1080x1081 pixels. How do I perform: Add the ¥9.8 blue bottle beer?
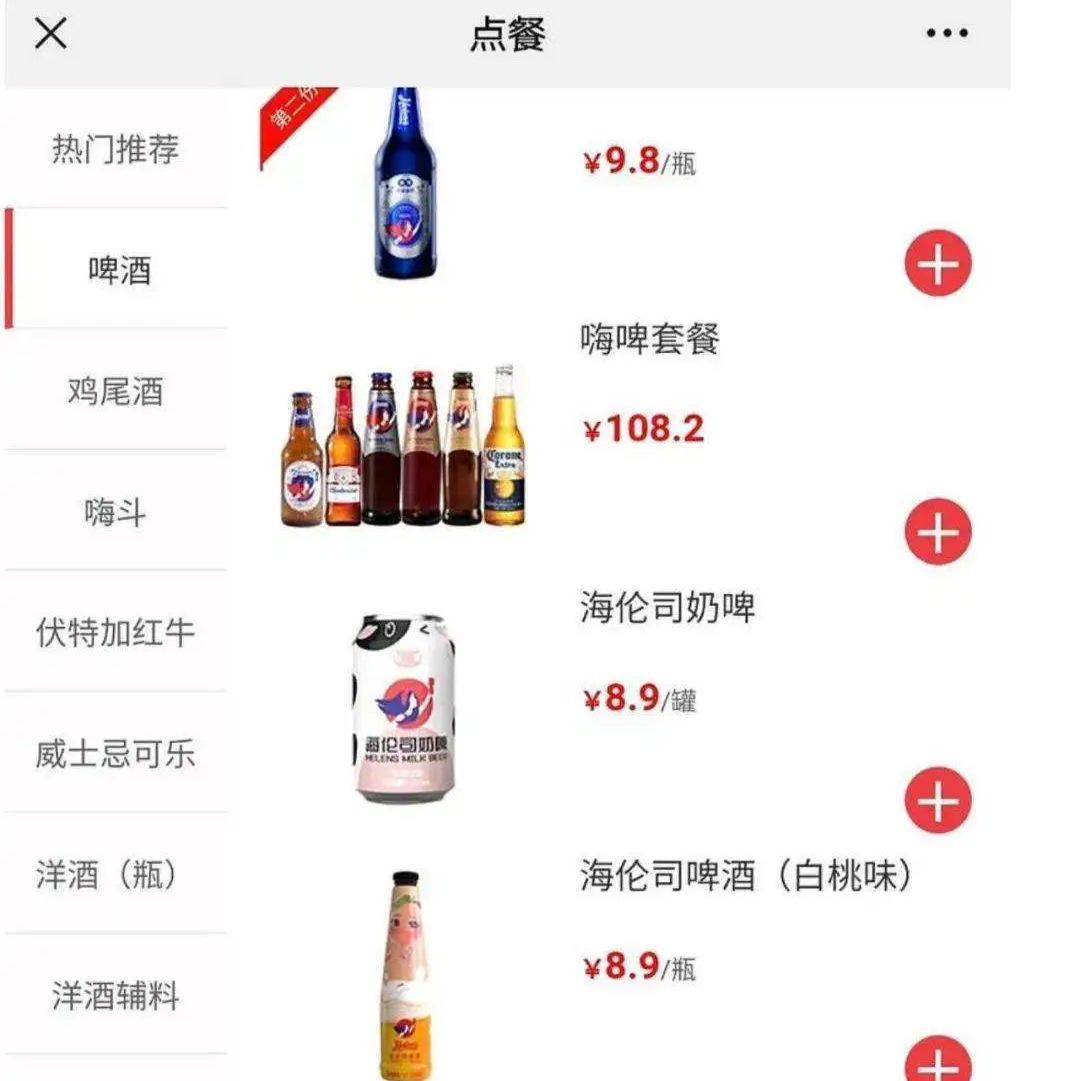[938, 264]
